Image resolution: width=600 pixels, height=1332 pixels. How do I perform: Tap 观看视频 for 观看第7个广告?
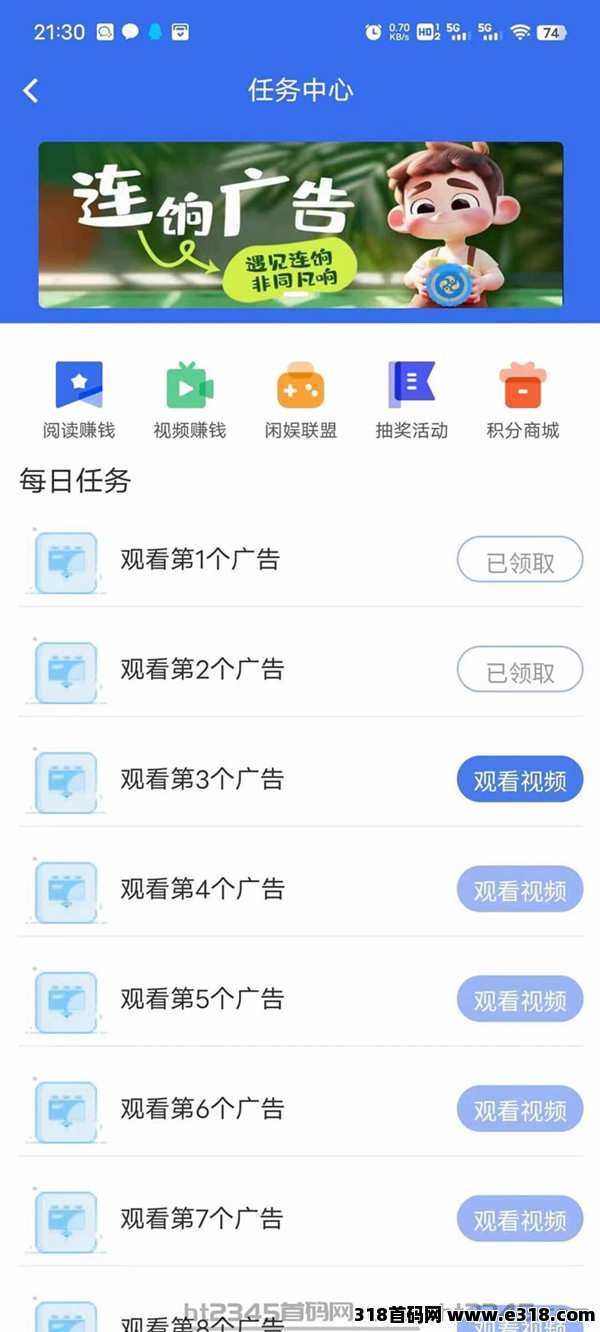pyautogui.click(x=520, y=1220)
